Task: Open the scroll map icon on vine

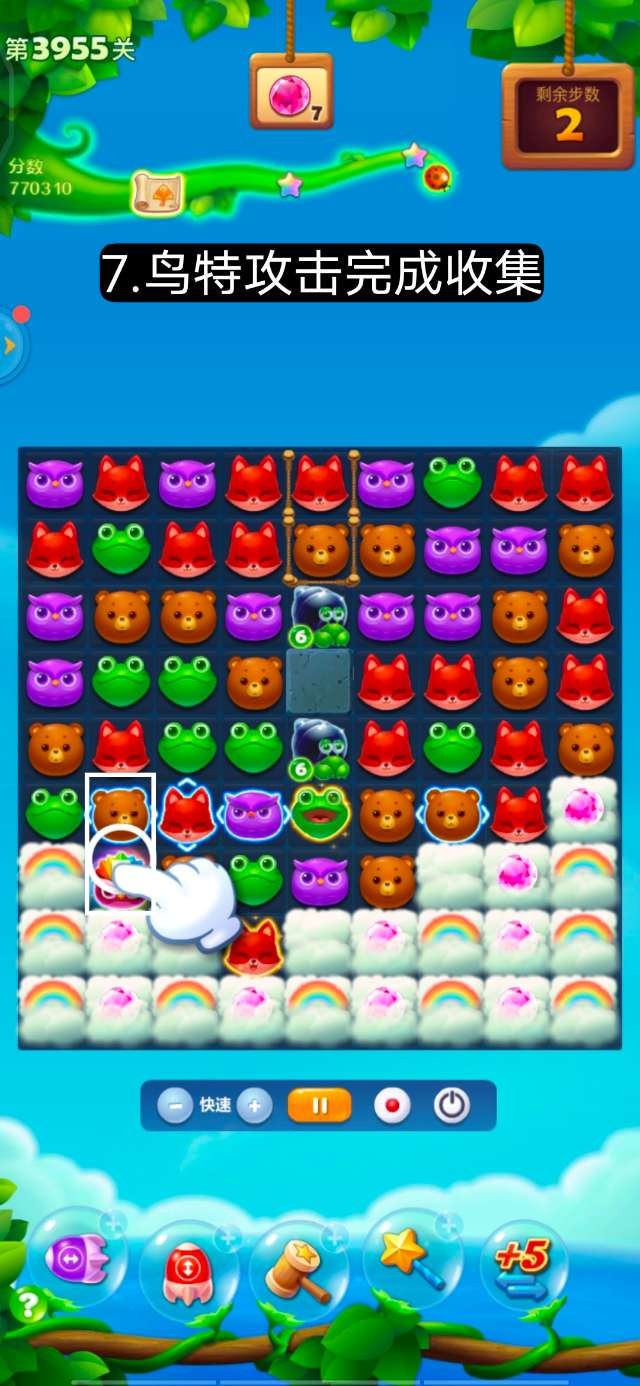Action: (158, 191)
